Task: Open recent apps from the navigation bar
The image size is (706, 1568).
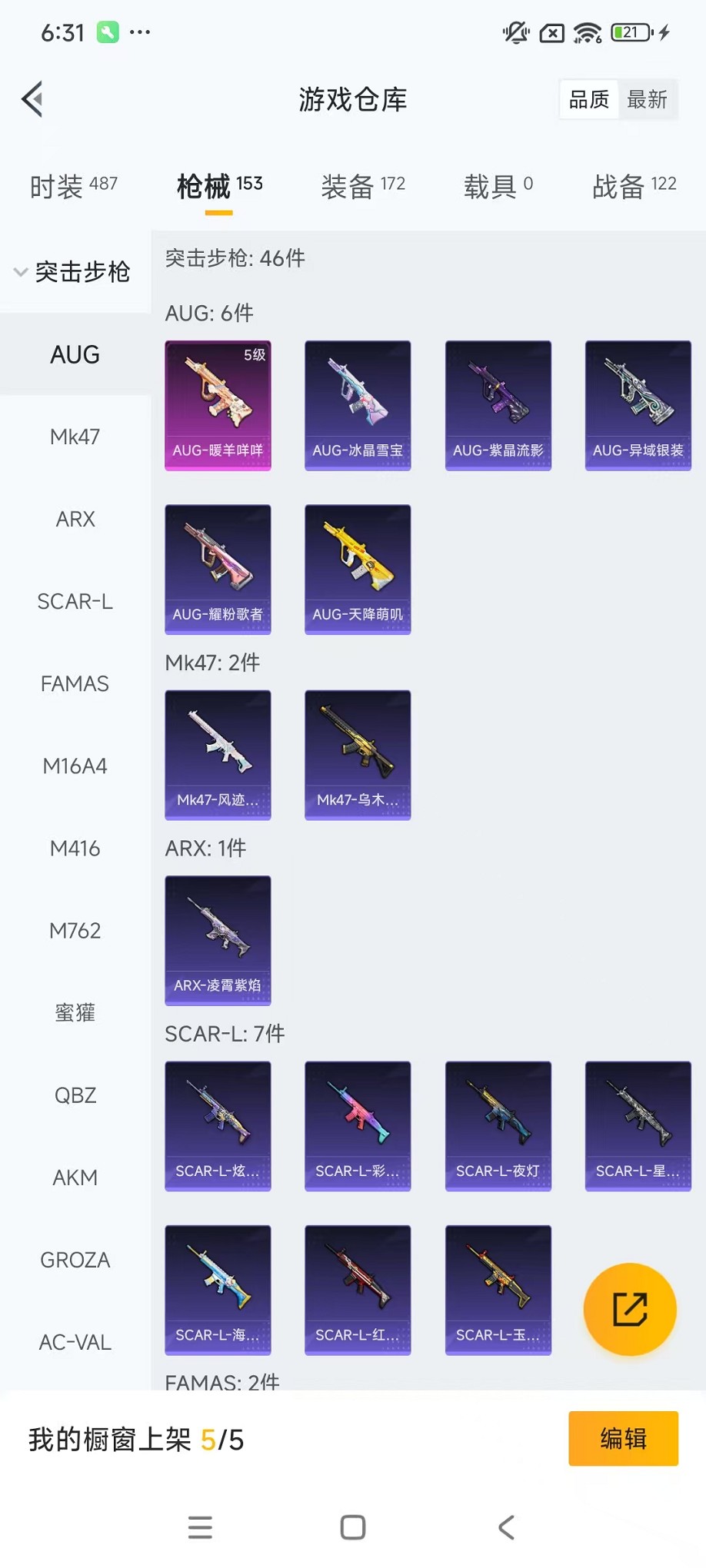Action: [x=200, y=1527]
